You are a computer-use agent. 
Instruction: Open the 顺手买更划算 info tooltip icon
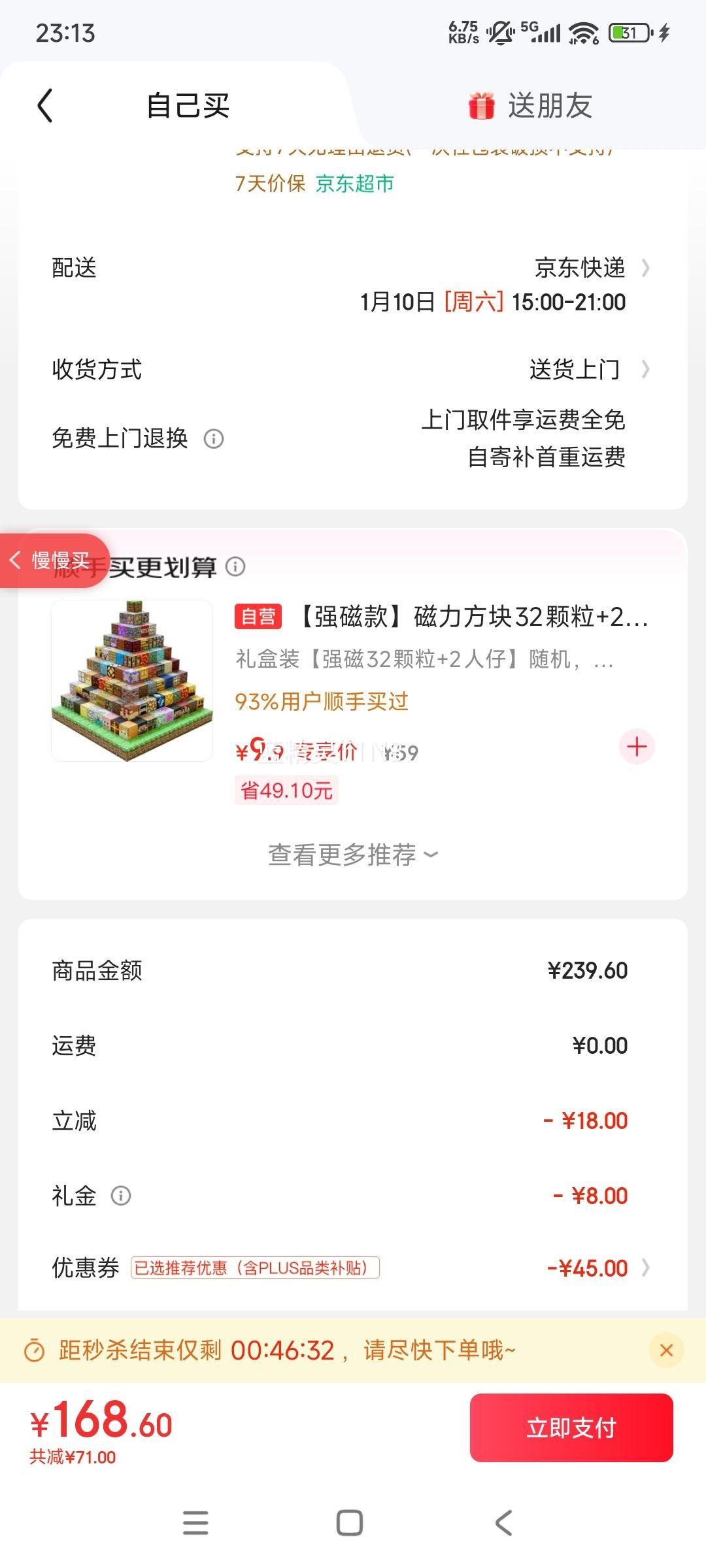[x=237, y=566]
